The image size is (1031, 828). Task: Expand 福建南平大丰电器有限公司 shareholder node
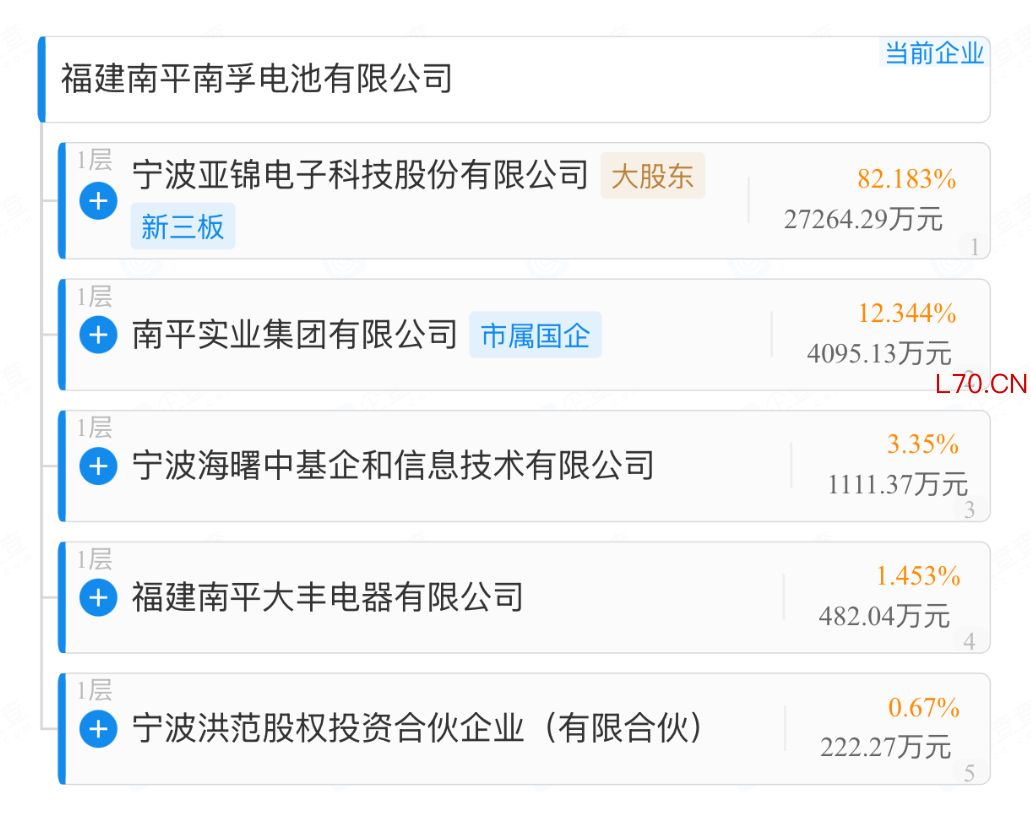[98, 597]
